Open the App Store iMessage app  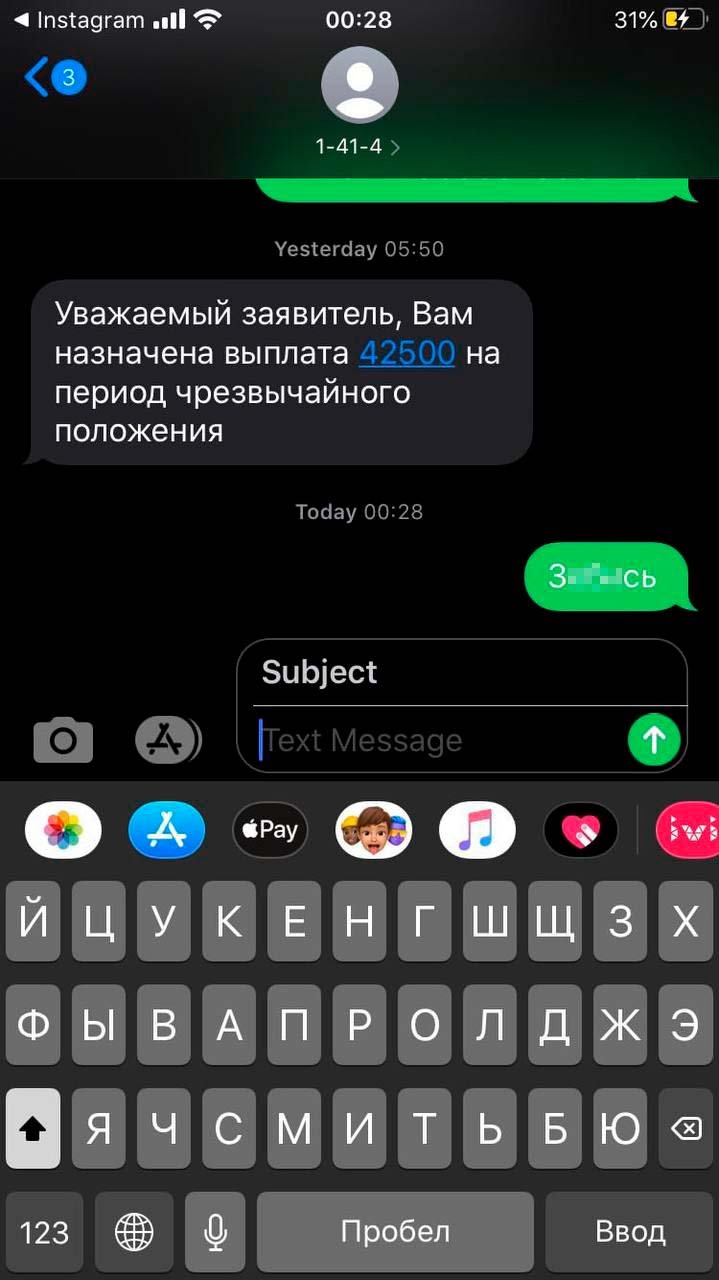pos(166,830)
